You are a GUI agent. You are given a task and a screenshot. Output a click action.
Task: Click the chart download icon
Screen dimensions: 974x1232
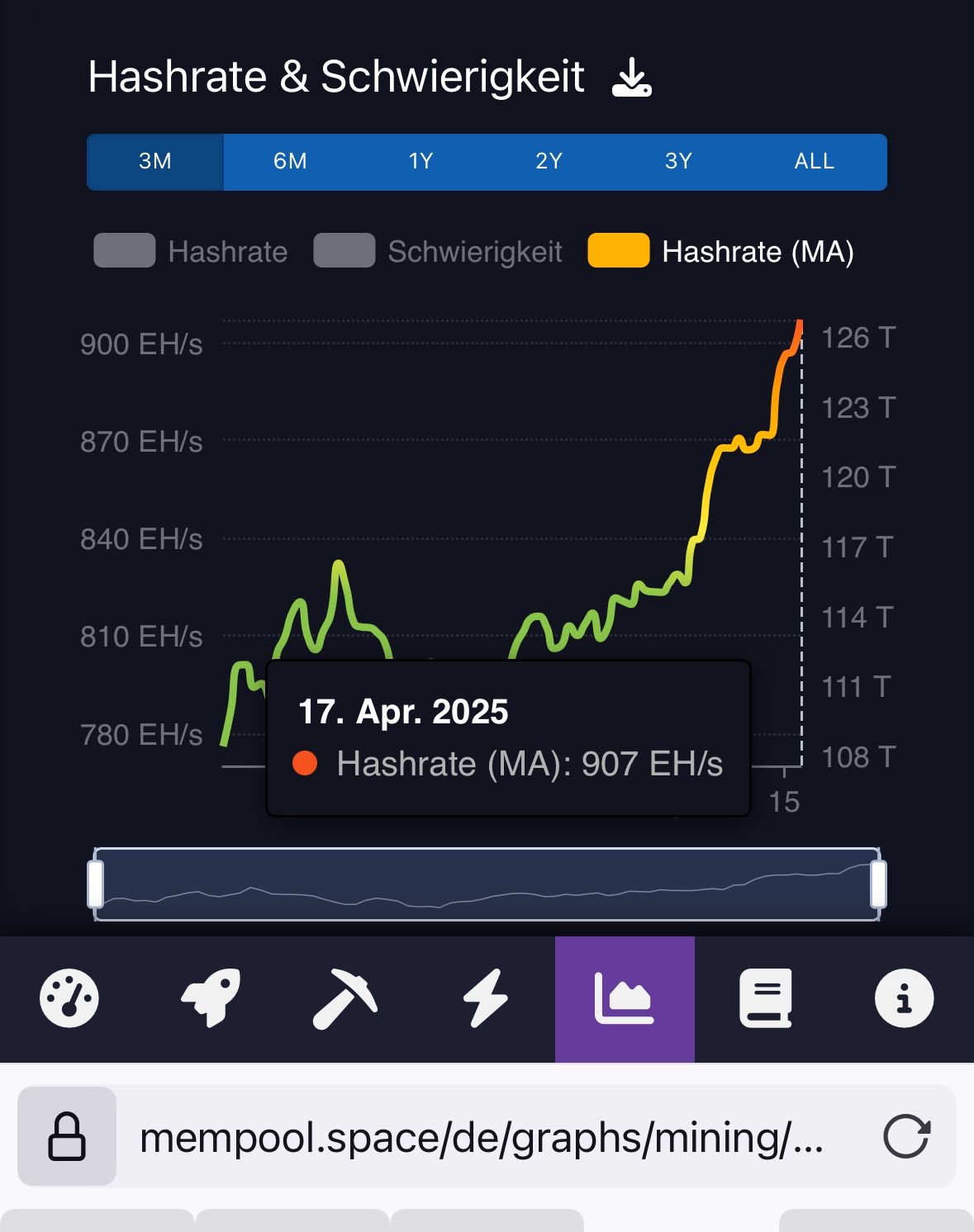click(x=631, y=78)
